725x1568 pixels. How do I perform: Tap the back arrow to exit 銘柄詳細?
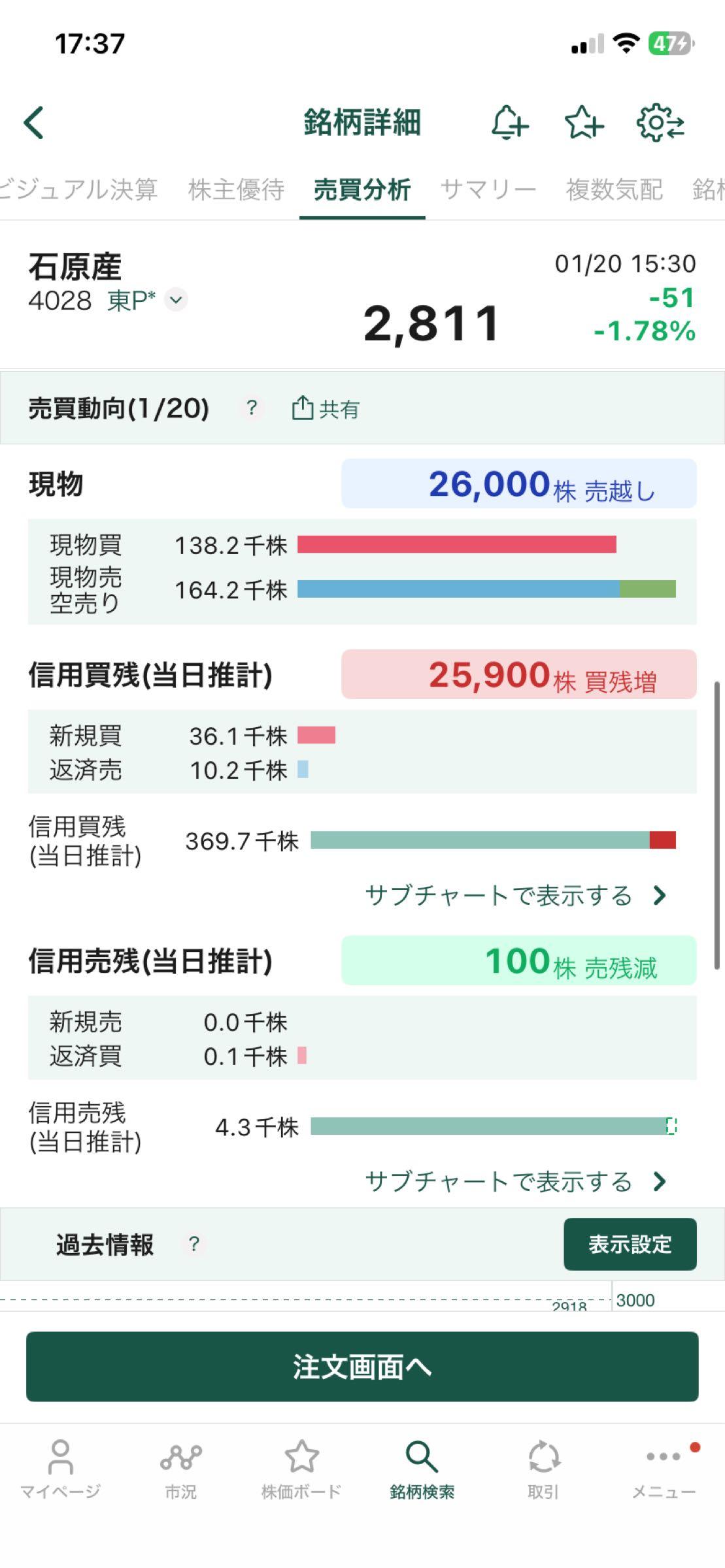click(x=34, y=123)
